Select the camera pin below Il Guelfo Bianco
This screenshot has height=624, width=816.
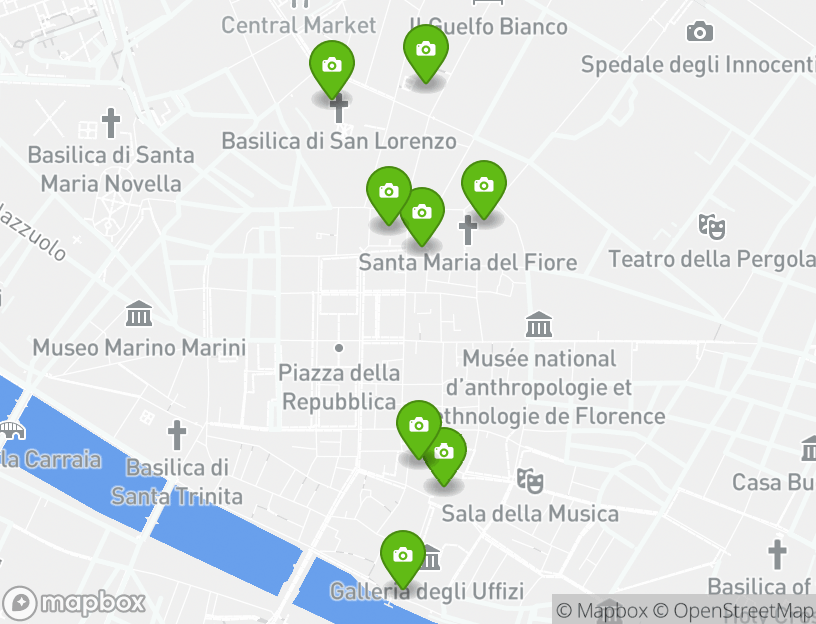click(x=425, y=50)
